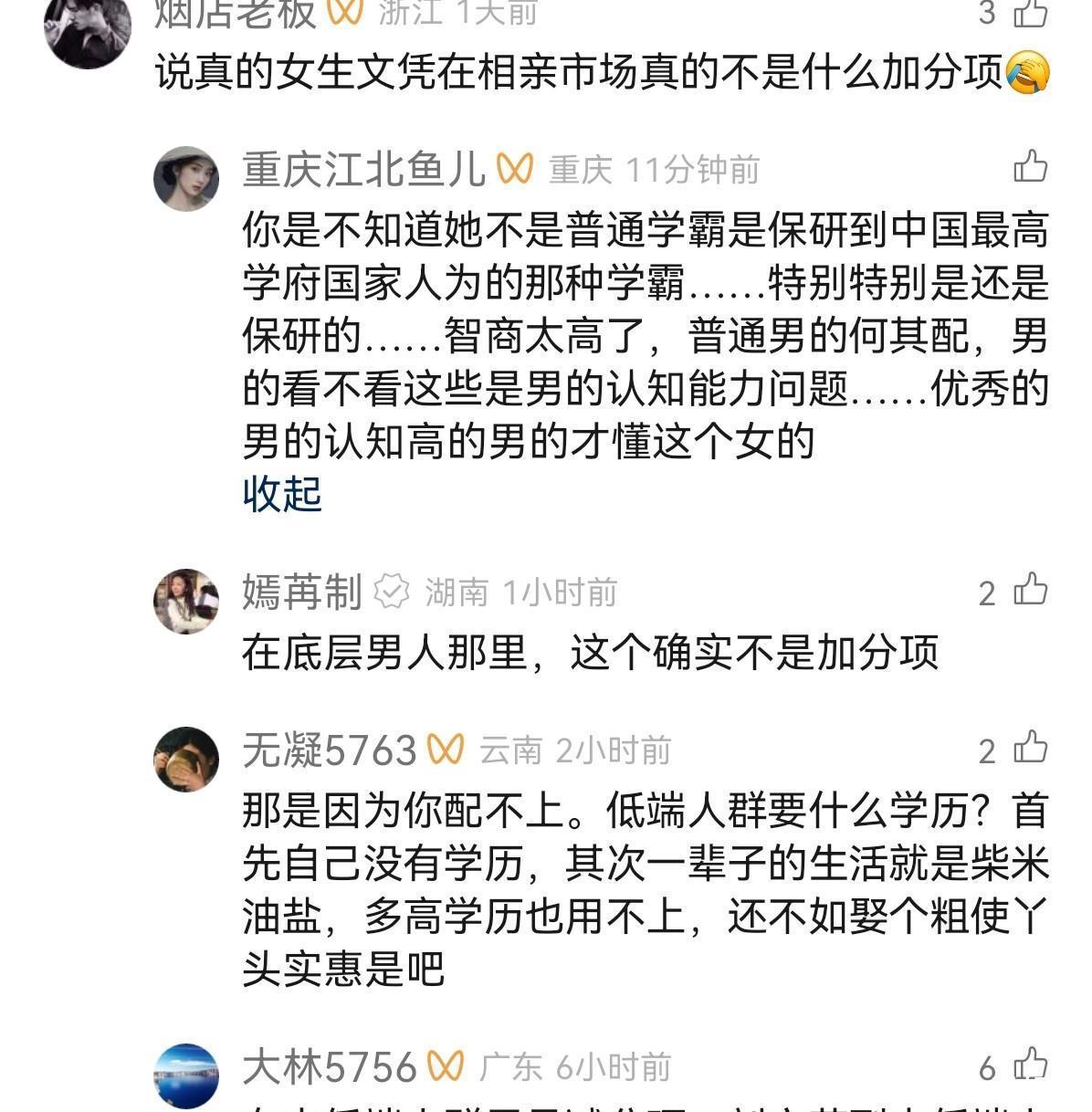Viewport: 1092px width, 1112px height.
Task: Like 大林5756's reply
Action: tap(1031, 1065)
